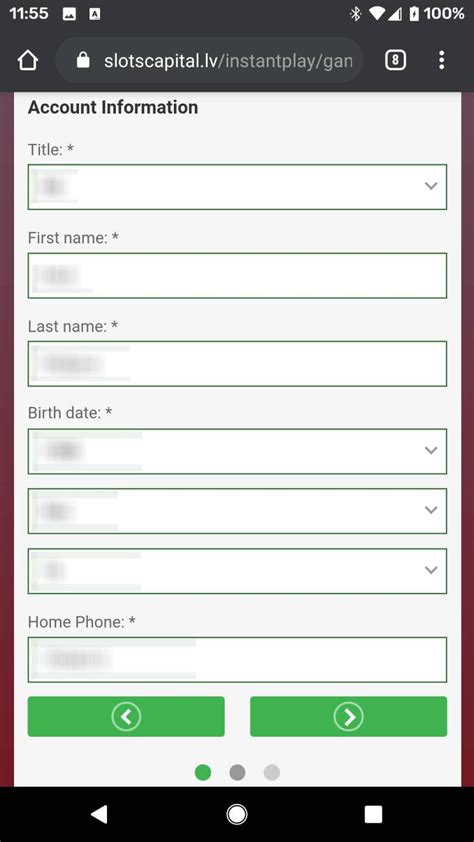Open the second Birth date dropdown
474x842 pixels.
coord(237,511)
